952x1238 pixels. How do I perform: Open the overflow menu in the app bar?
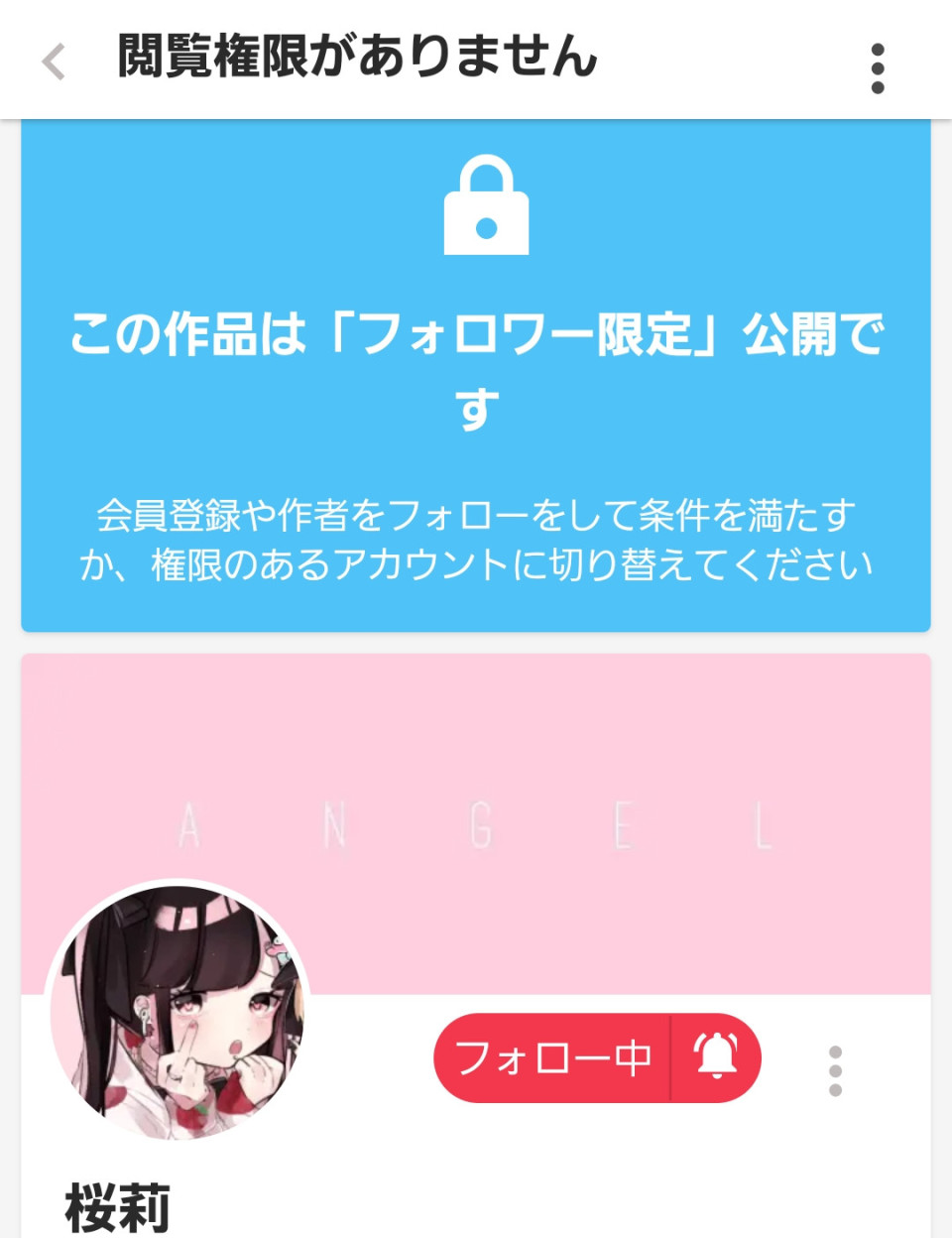tap(877, 67)
